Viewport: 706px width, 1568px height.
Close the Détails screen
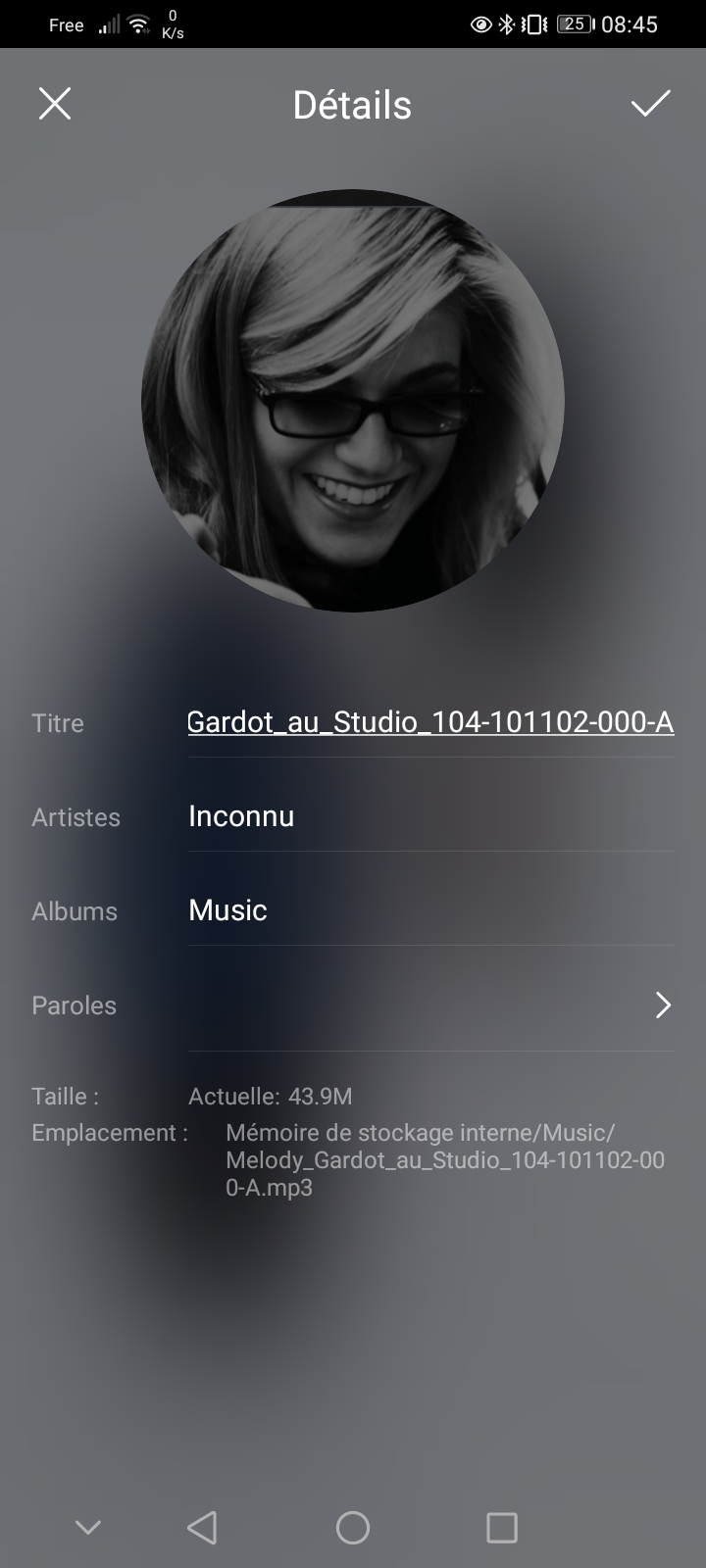coord(54,104)
